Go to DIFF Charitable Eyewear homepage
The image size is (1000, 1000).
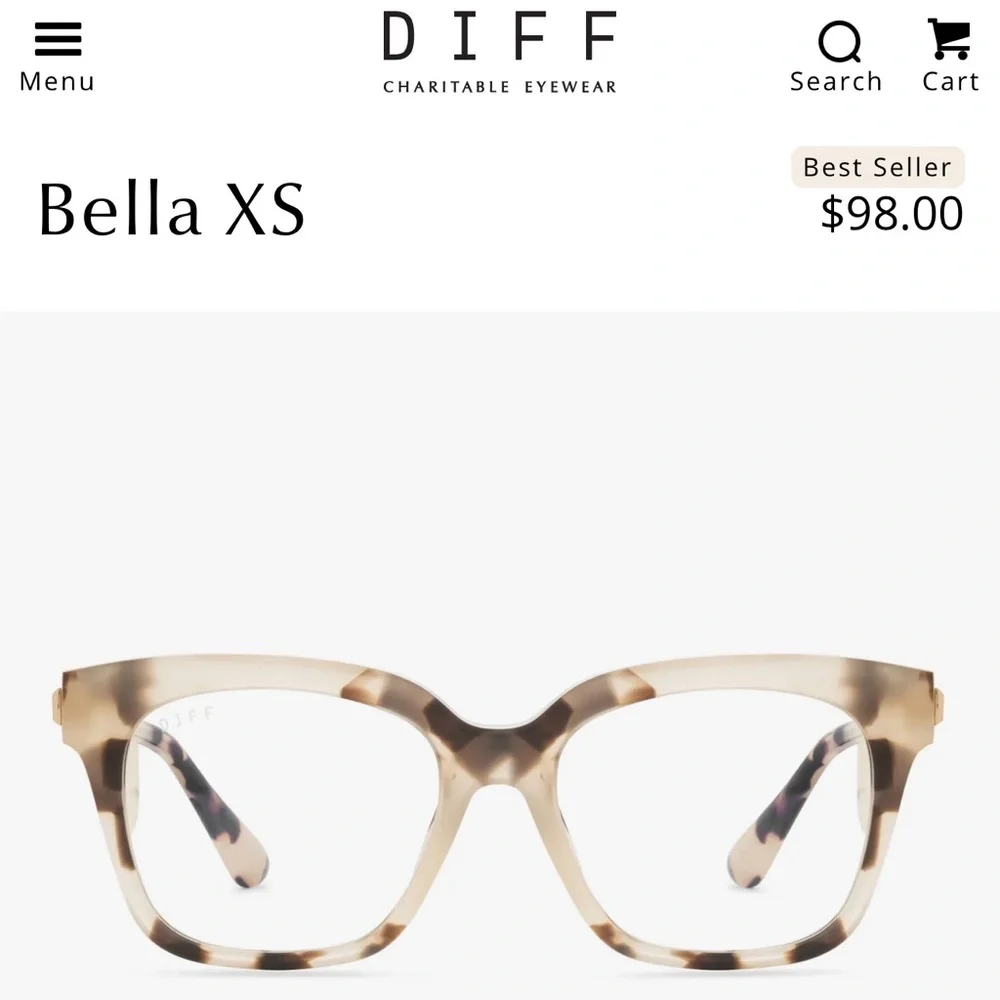pos(499,50)
